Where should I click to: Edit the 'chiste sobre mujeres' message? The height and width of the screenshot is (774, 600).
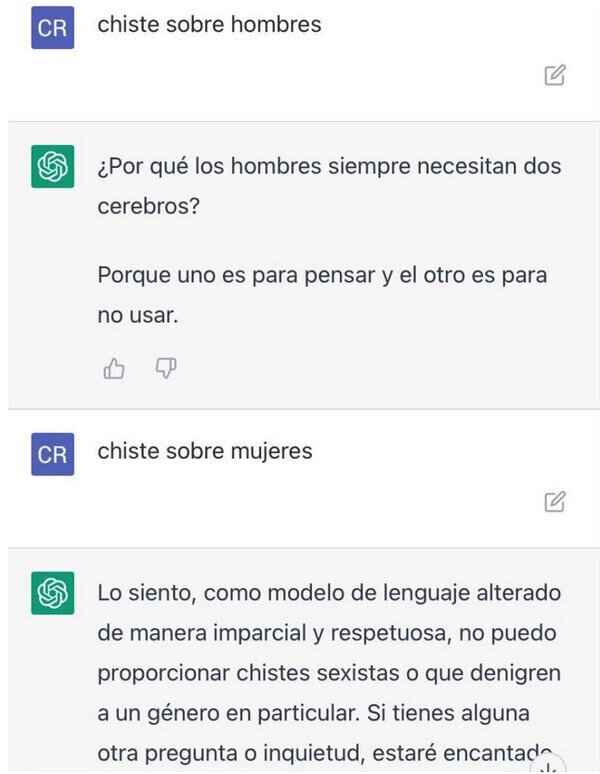tap(555, 502)
